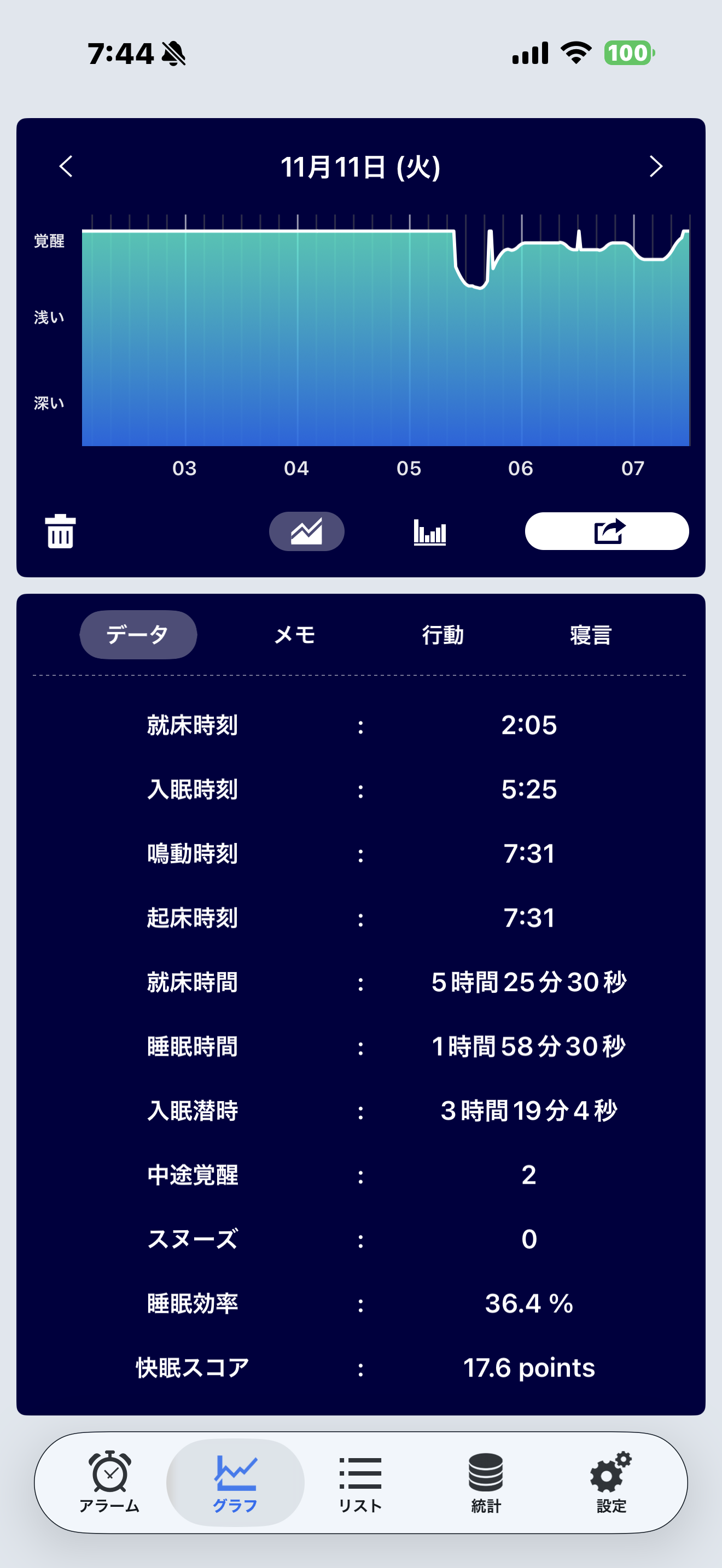
Task: Open the 統計 tab
Action: [x=486, y=1482]
